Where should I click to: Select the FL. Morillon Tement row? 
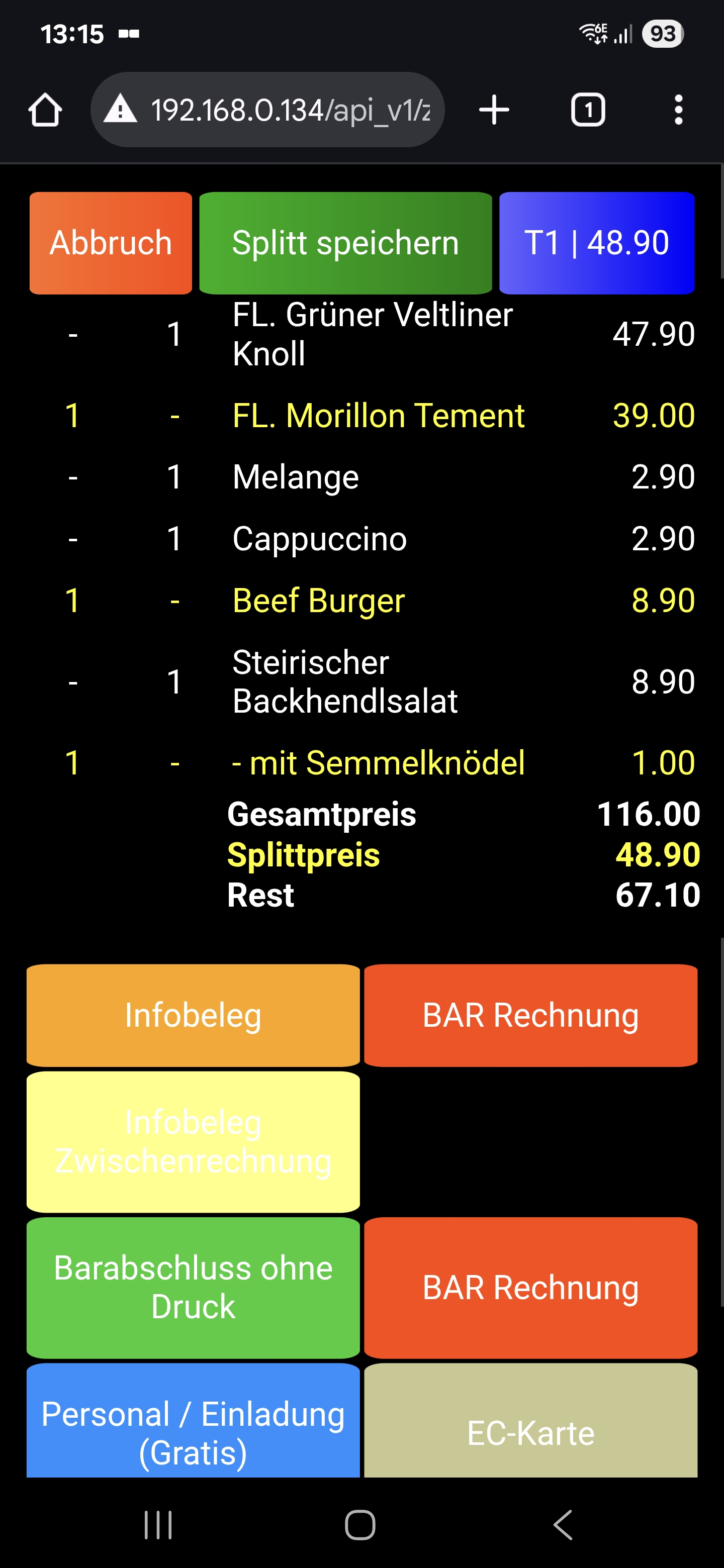click(x=361, y=416)
